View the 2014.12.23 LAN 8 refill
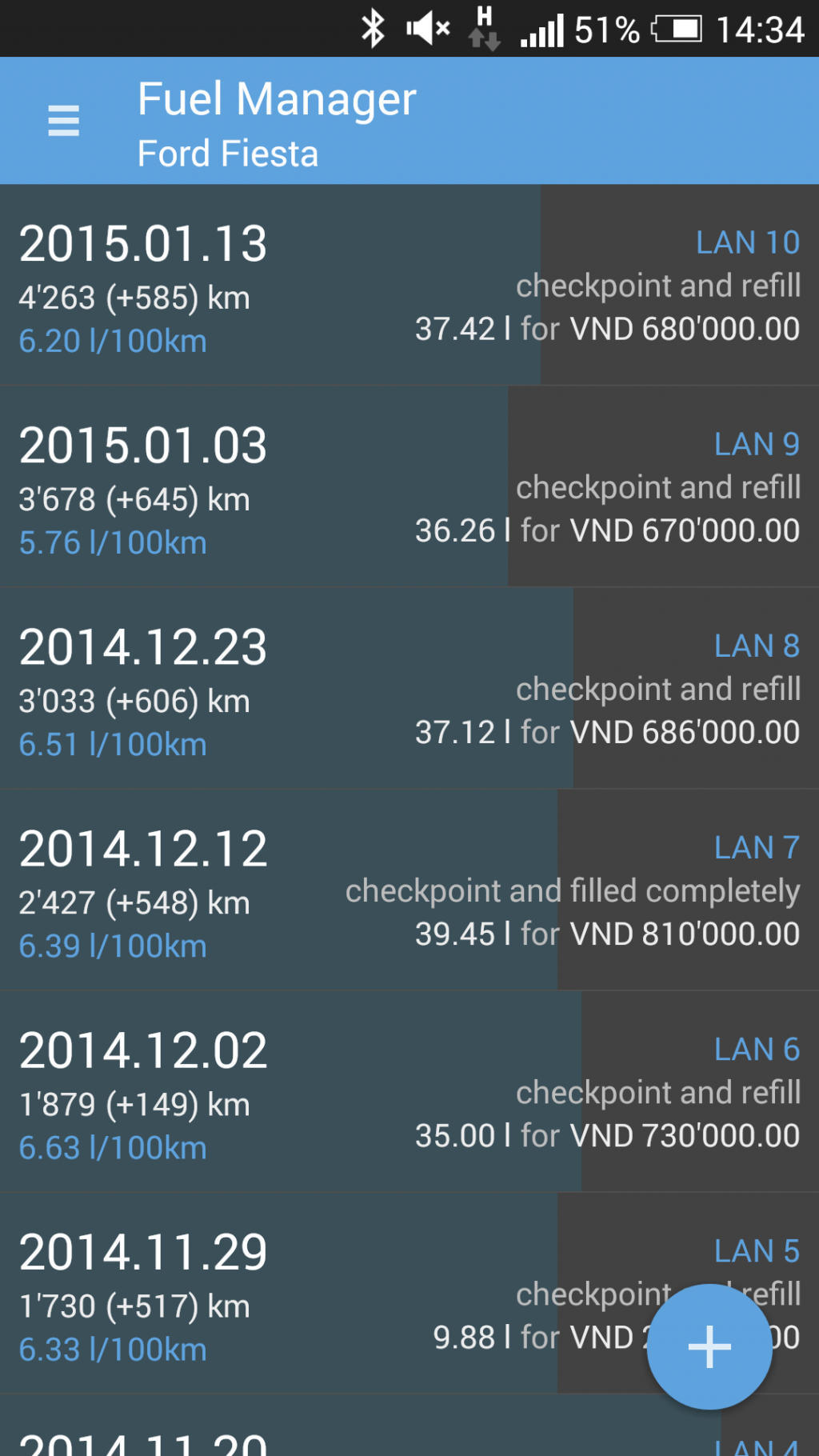The width and height of the screenshot is (819, 1456). point(409,689)
